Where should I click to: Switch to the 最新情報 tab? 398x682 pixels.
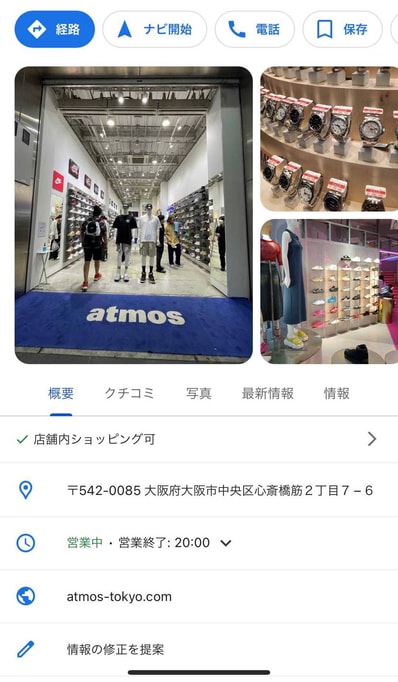point(268,394)
